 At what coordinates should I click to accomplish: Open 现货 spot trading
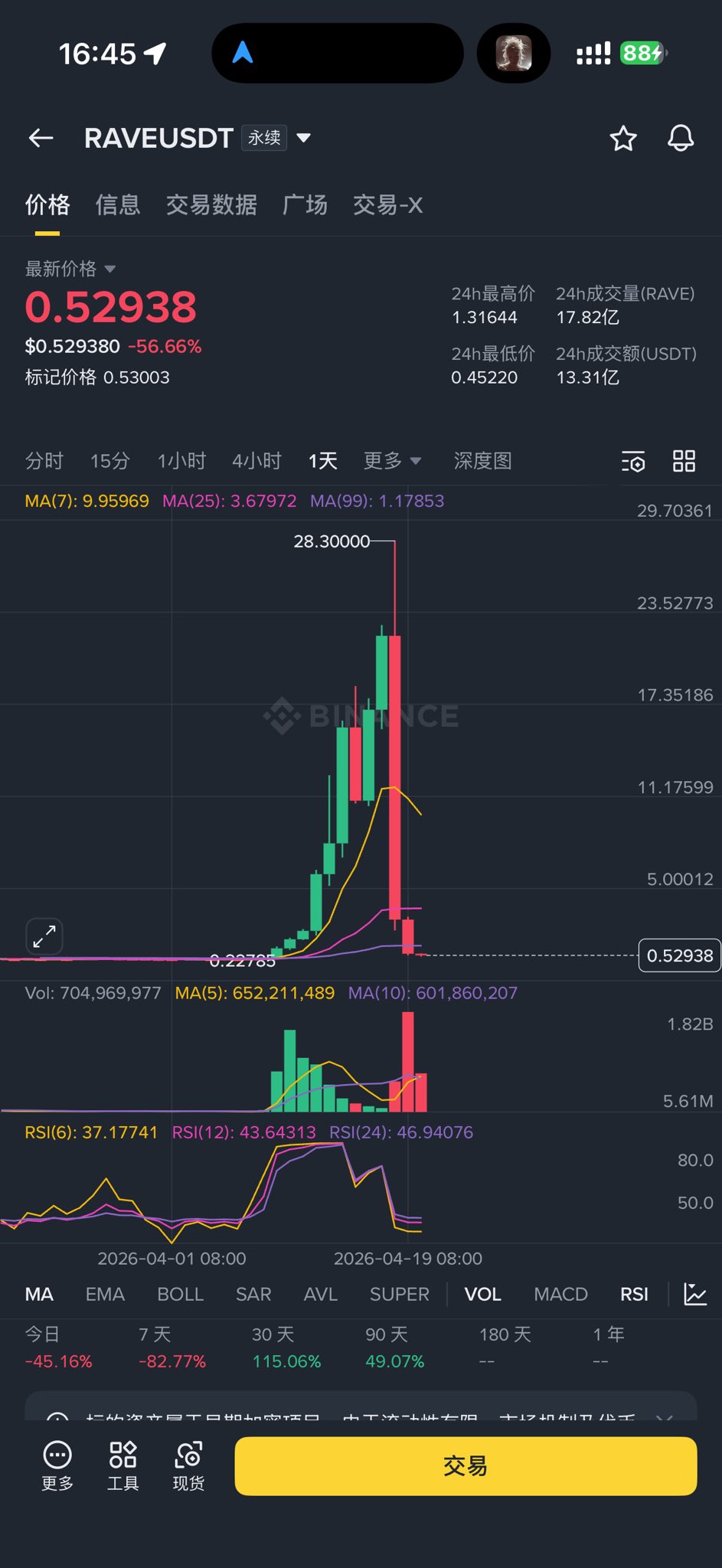(188, 1465)
